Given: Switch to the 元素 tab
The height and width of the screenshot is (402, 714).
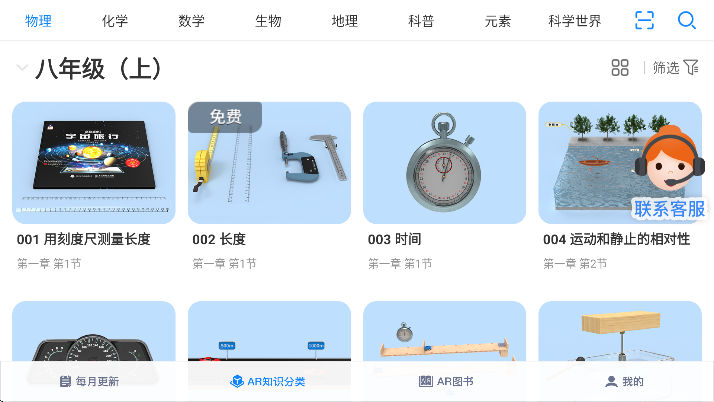Looking at the screenshot, I should coord(498,21).
